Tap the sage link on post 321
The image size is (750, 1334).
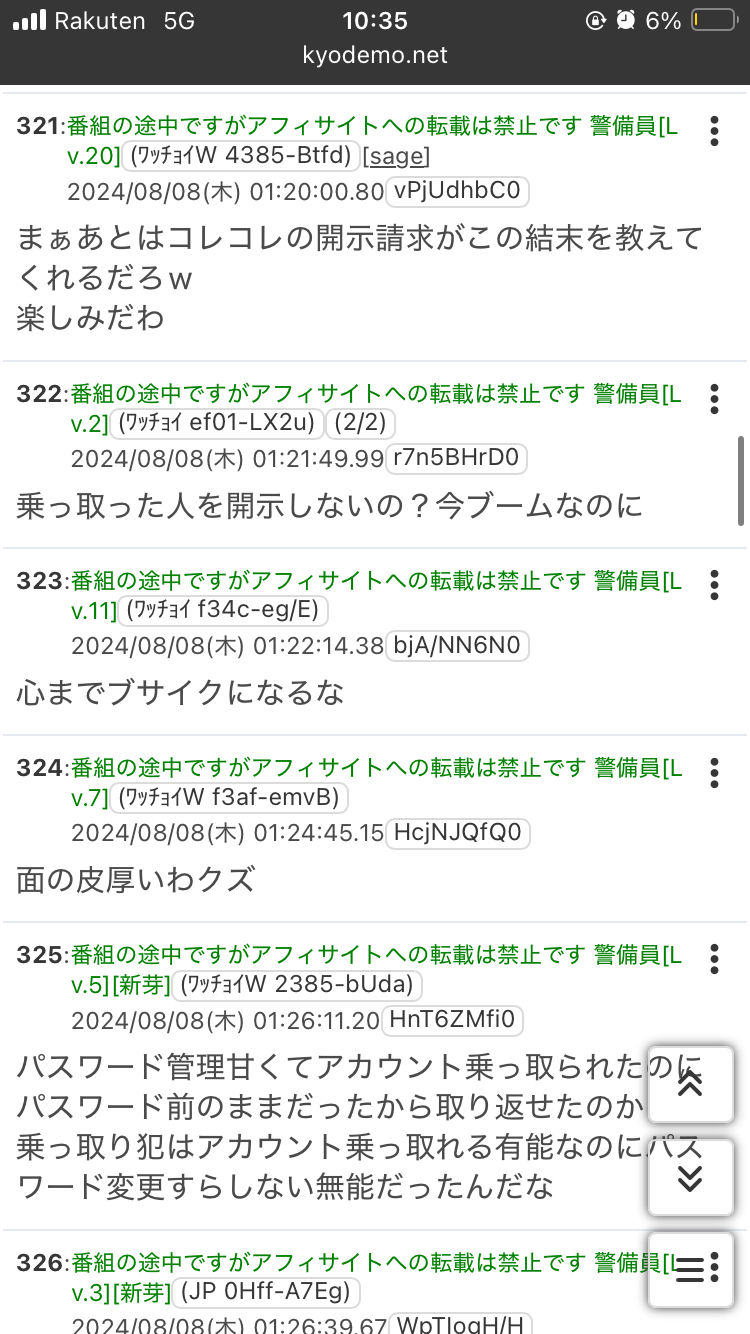pyautogui.click(x=397, y=156)
